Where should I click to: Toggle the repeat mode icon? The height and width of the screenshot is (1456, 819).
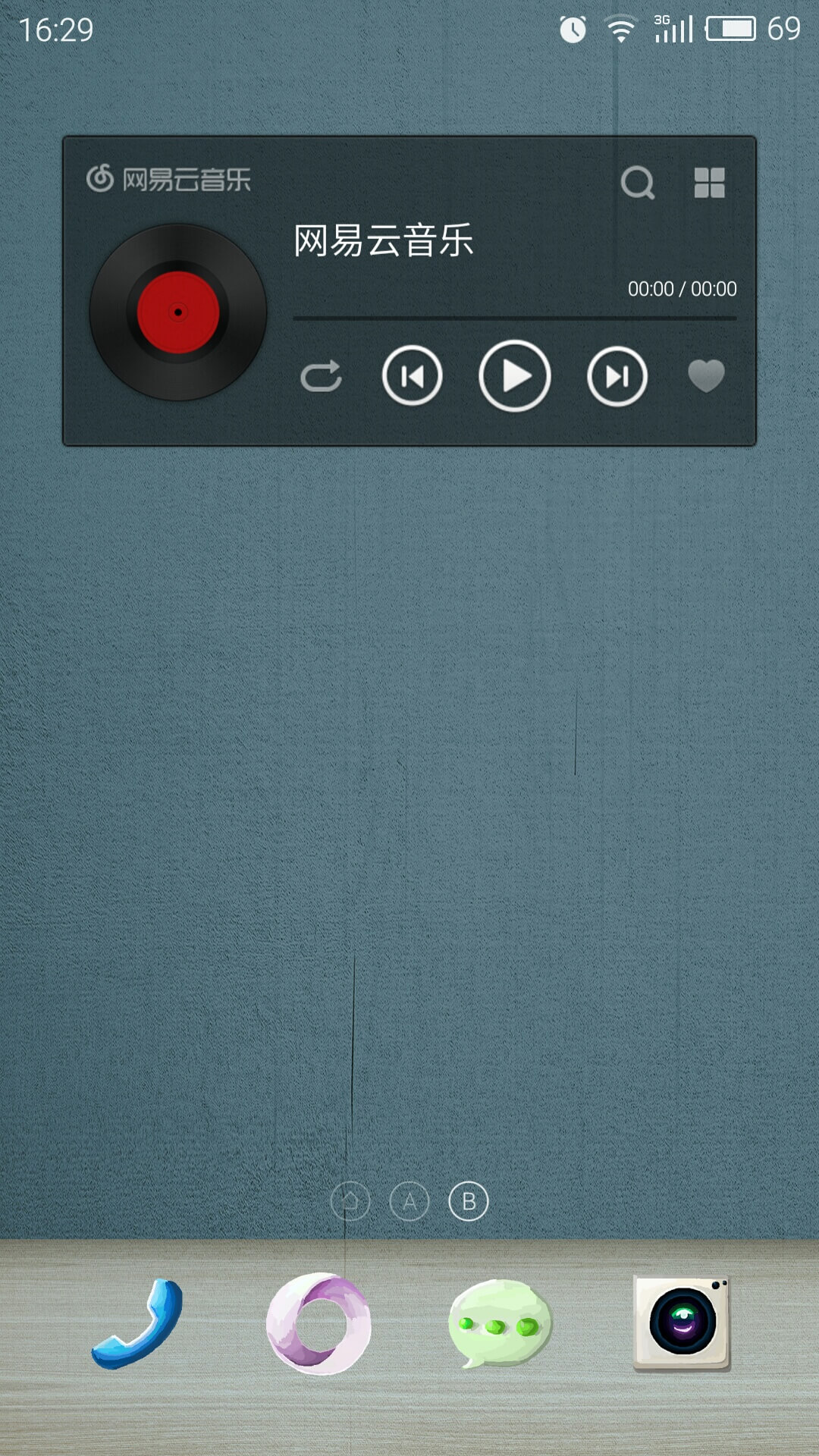pos(322,375)
